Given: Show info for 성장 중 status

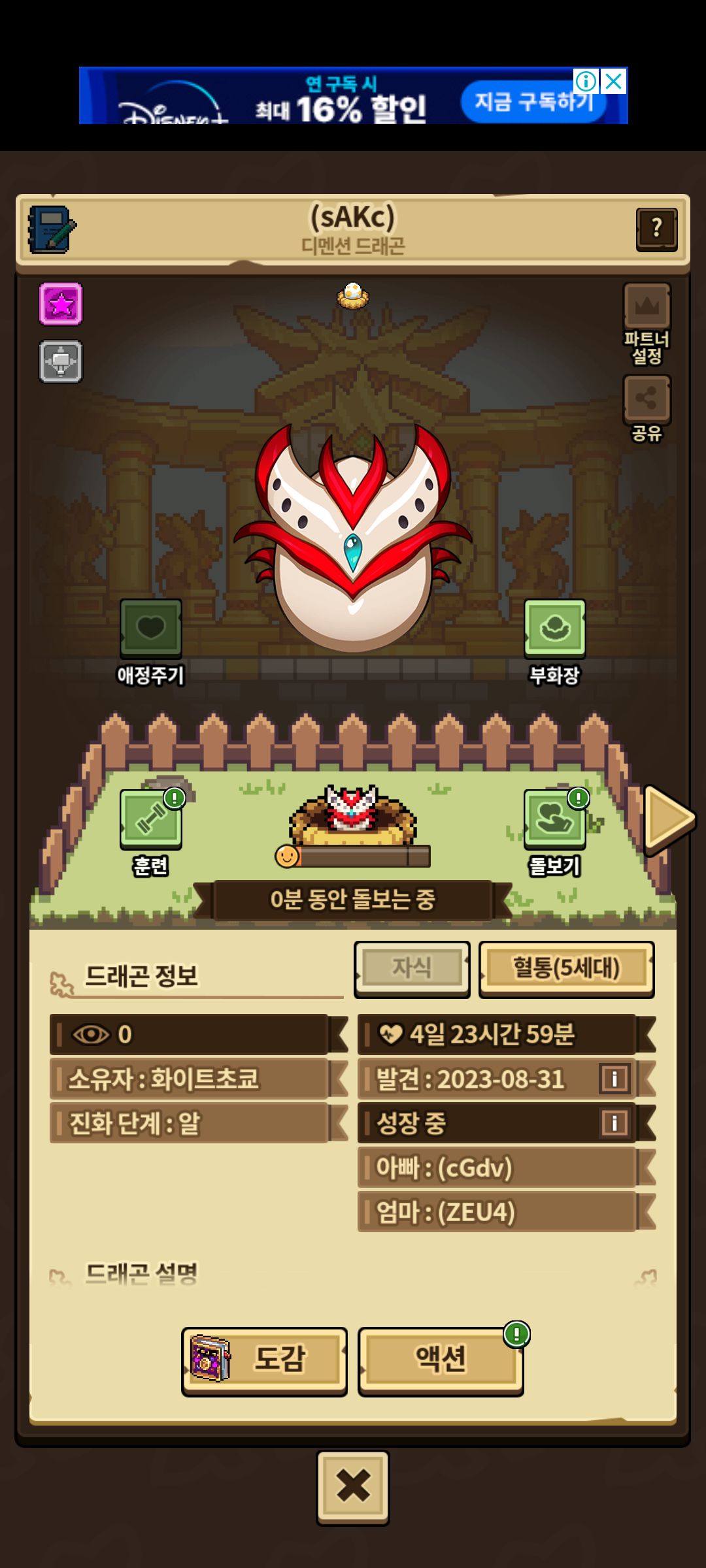Looking at the screenshot, I should point(614,1123).
